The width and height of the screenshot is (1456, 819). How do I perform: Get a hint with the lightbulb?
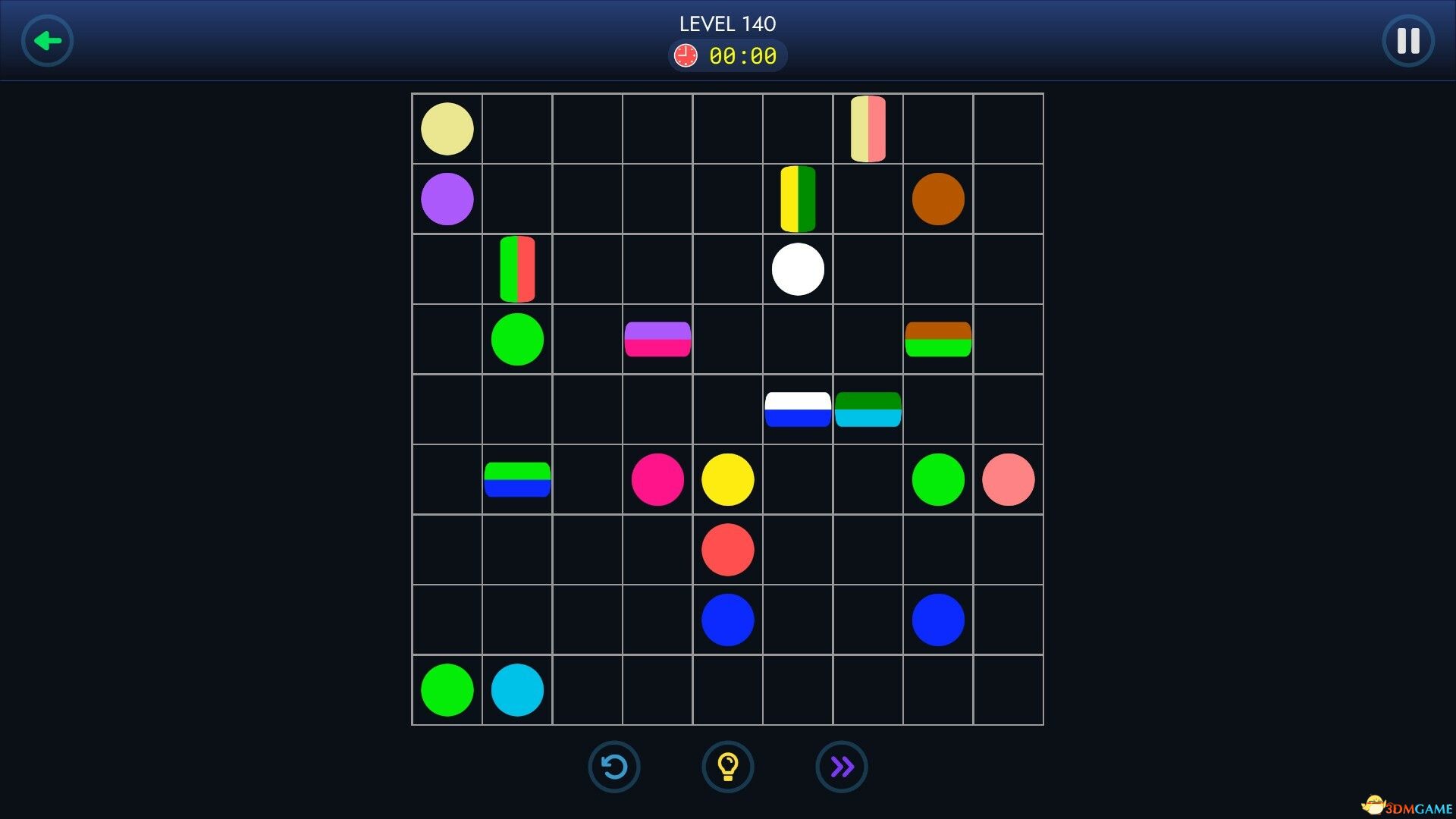[727, 767]
